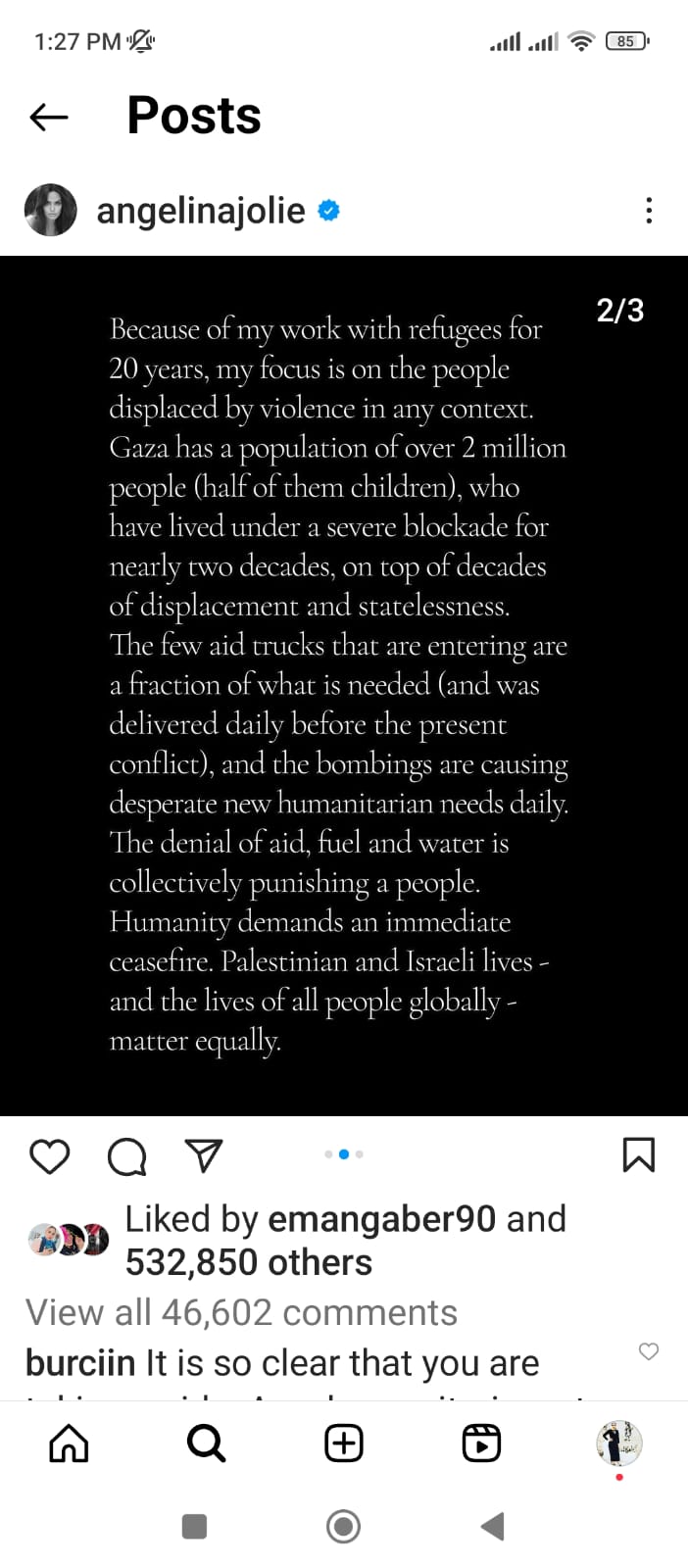Screen dimensions: 688x1568
Task: Open angelinajolie's profile picture
Action: click(50, 210)
